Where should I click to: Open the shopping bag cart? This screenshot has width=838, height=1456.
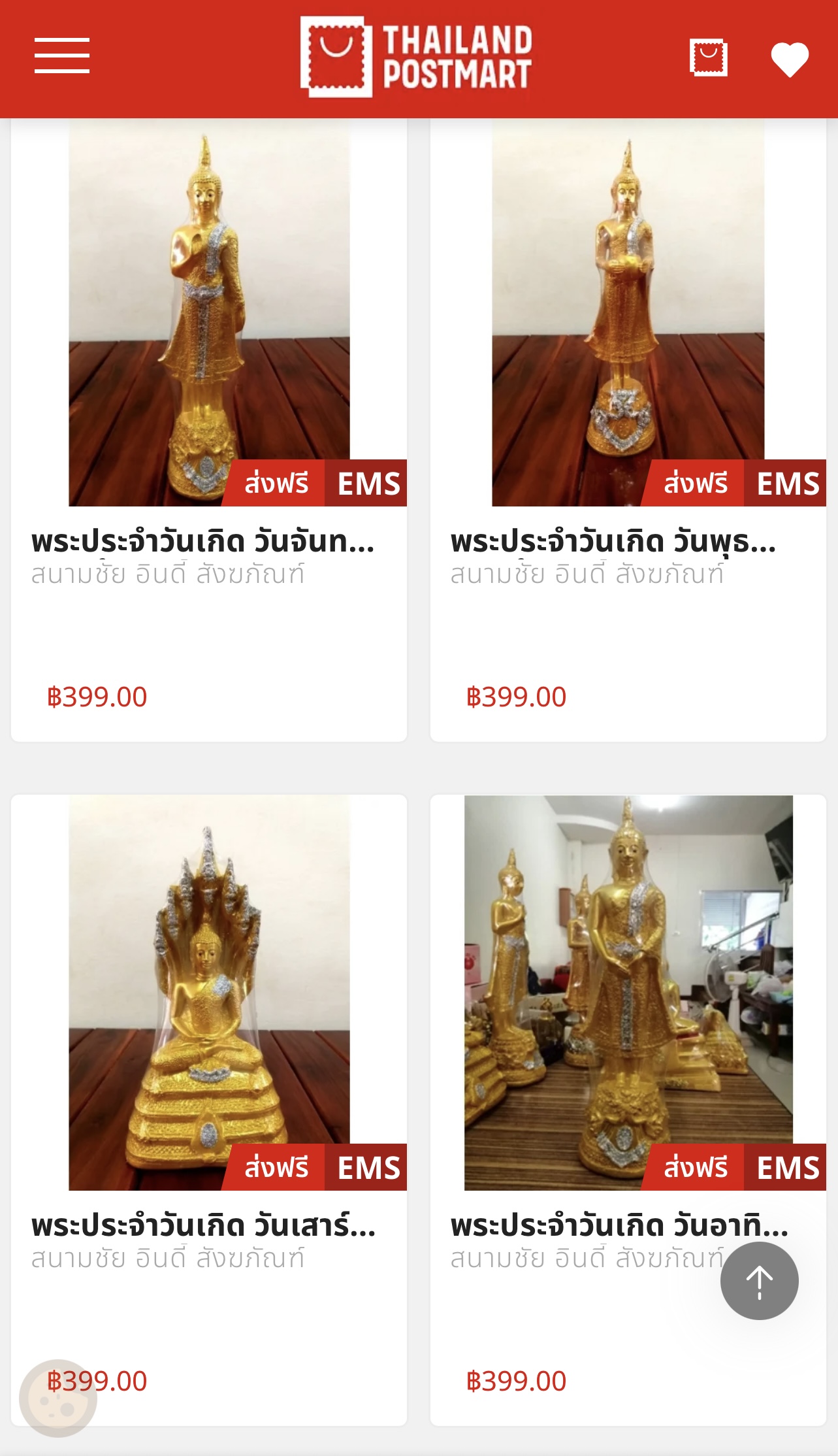click(x=709, y=58)
